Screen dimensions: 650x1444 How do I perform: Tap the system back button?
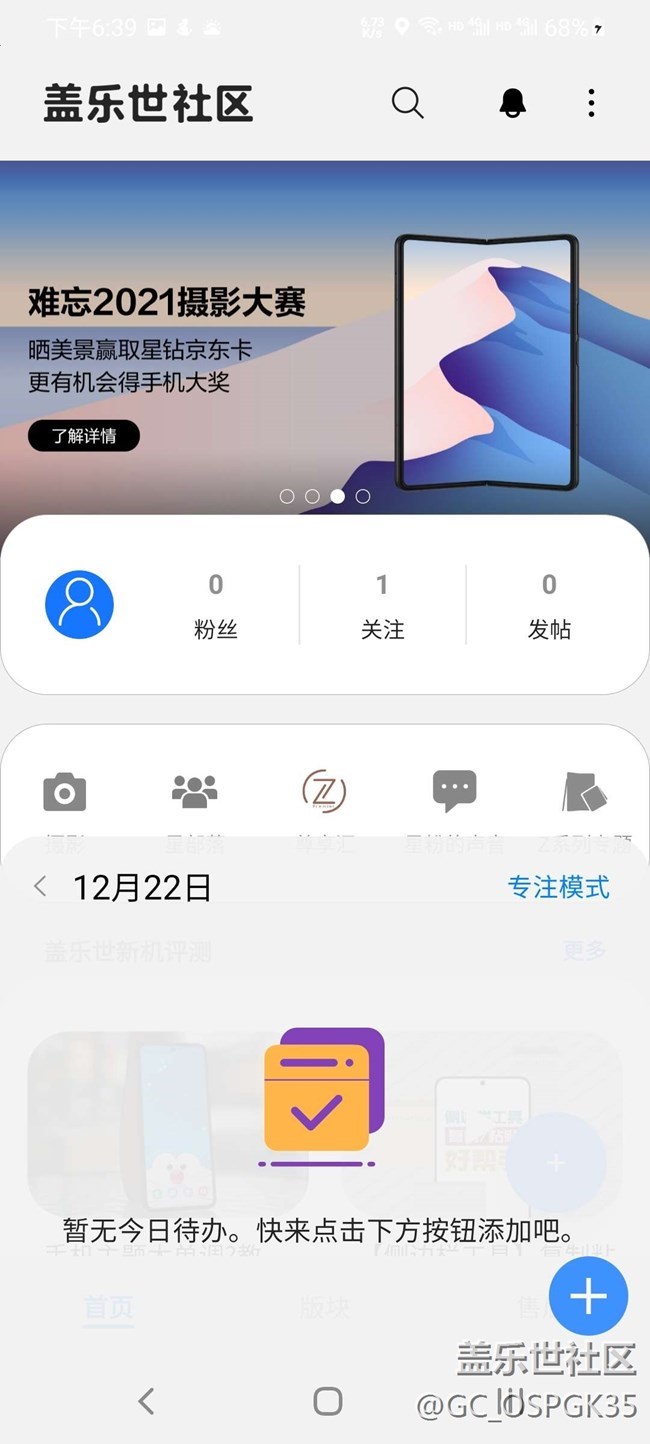146,1401
